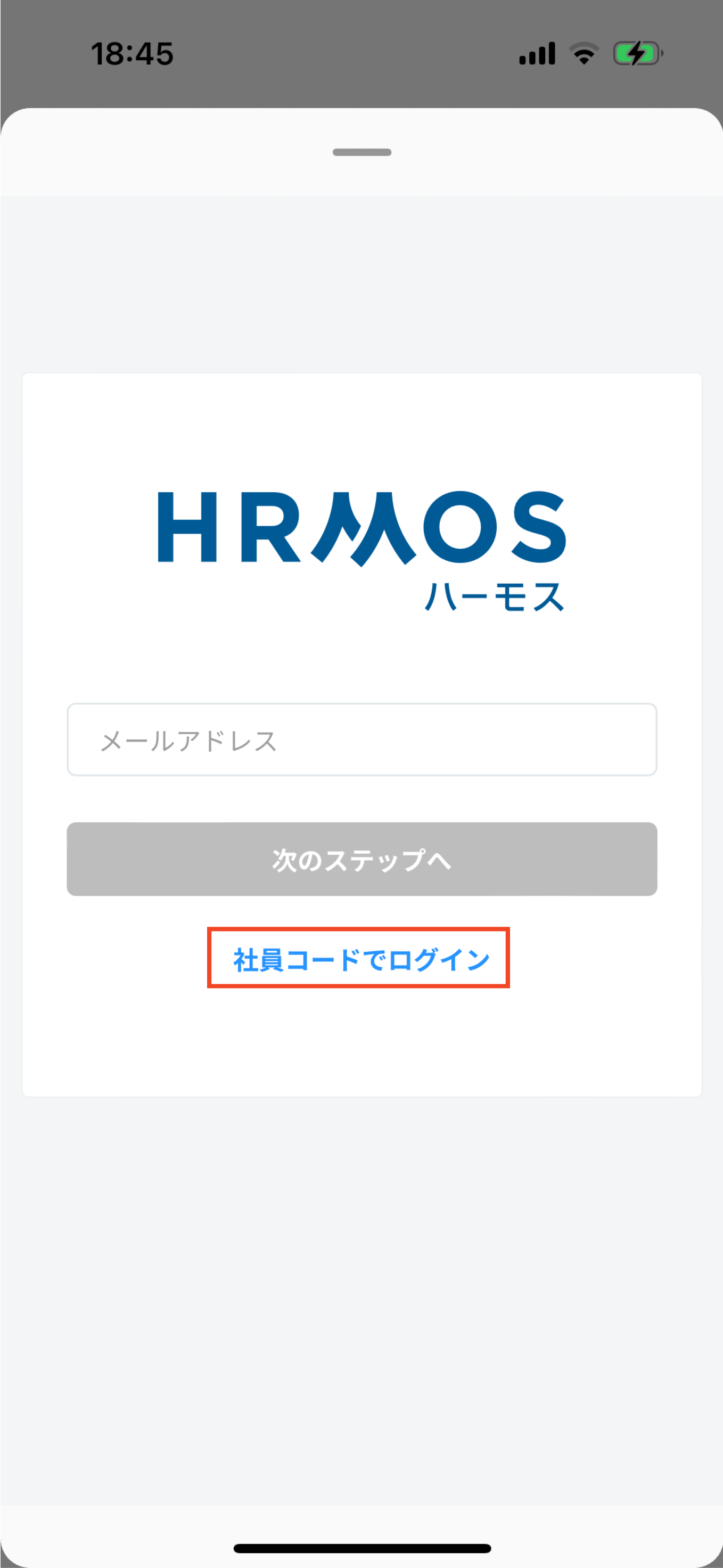Focus the メールアドレス email field
723x1568 pixels.
tap(361, 740)
